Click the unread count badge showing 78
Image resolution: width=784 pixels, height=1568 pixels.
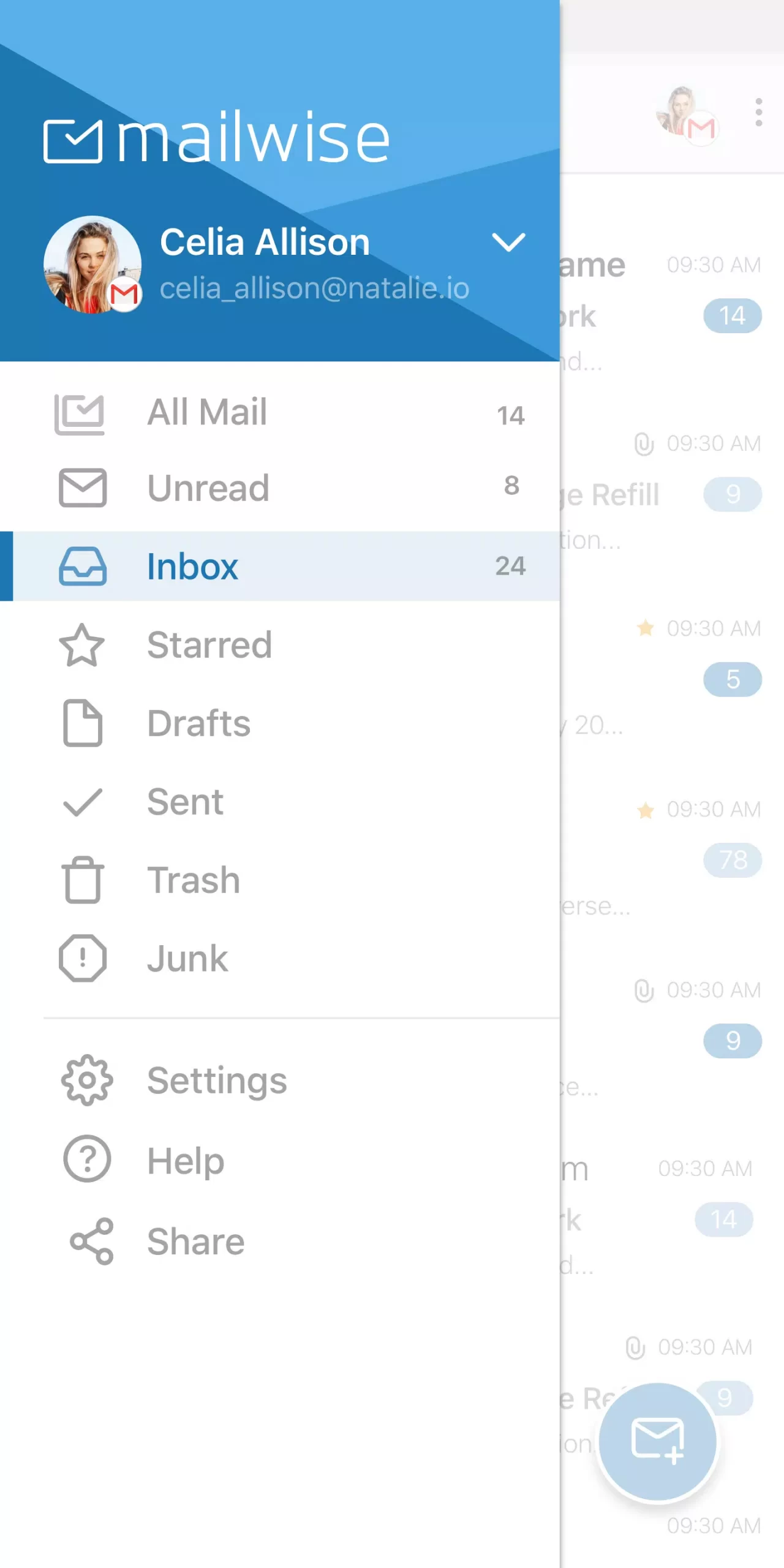[x=733, y=860]
